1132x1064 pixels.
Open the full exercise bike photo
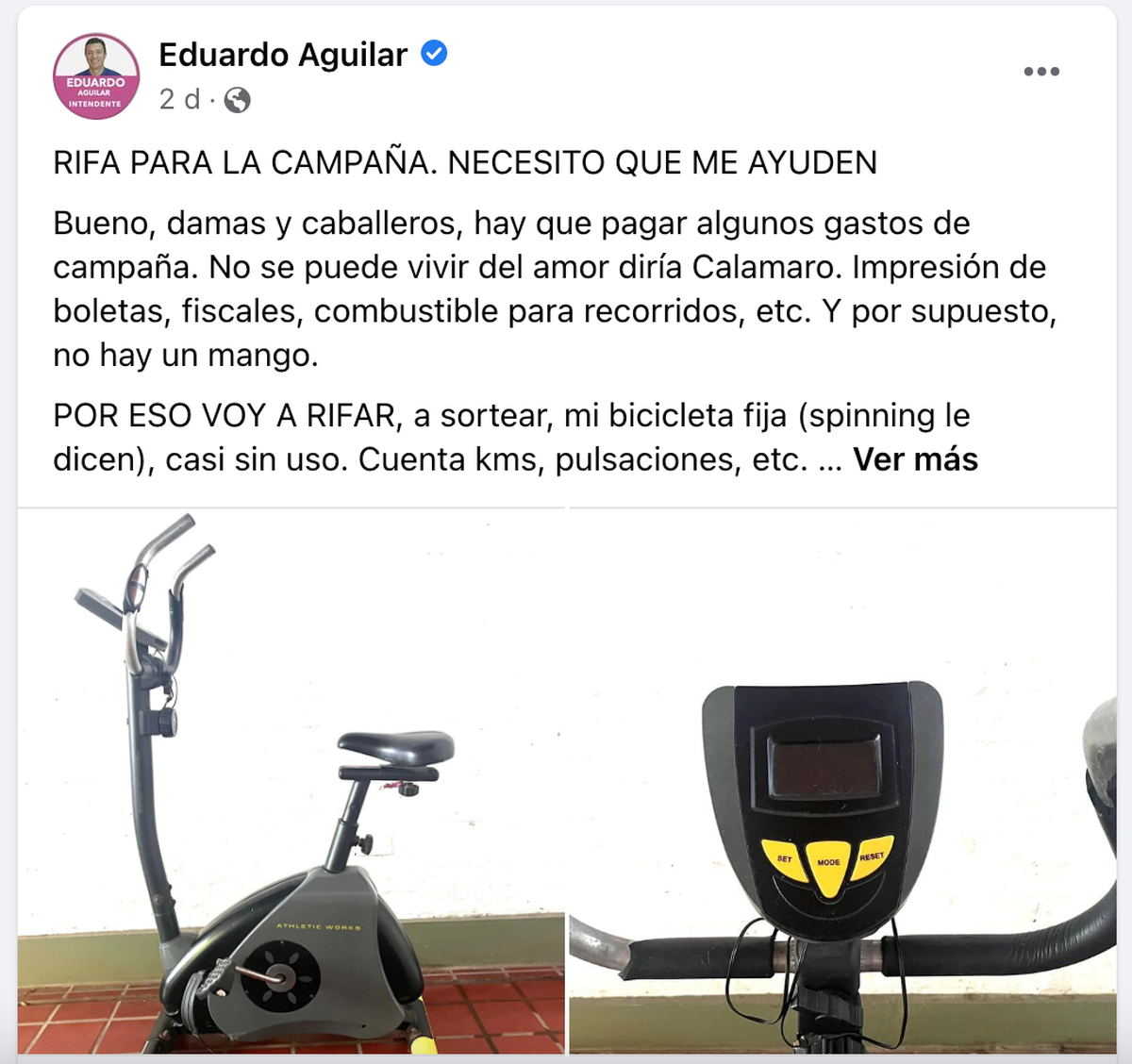tap(291, 781)
